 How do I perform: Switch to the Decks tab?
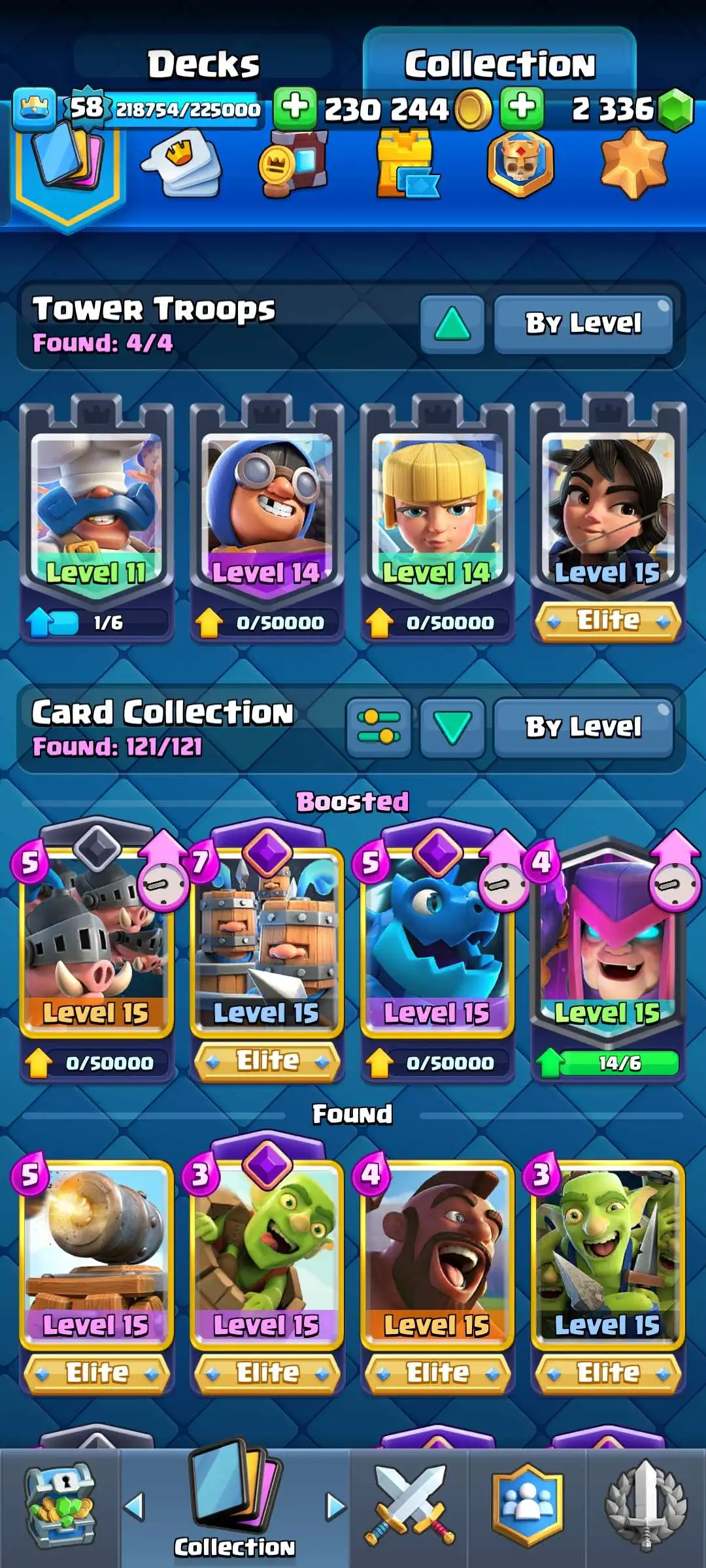pos(203,65)
